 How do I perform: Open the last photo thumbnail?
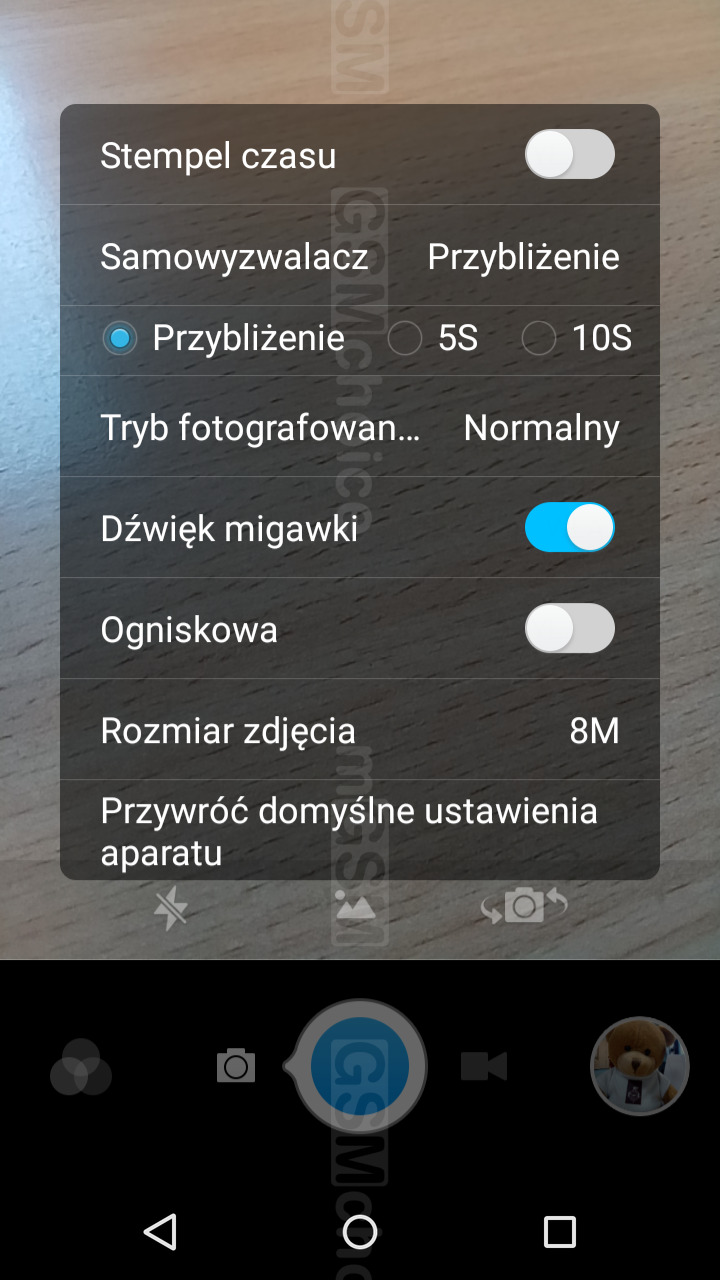click(640, 1066)
